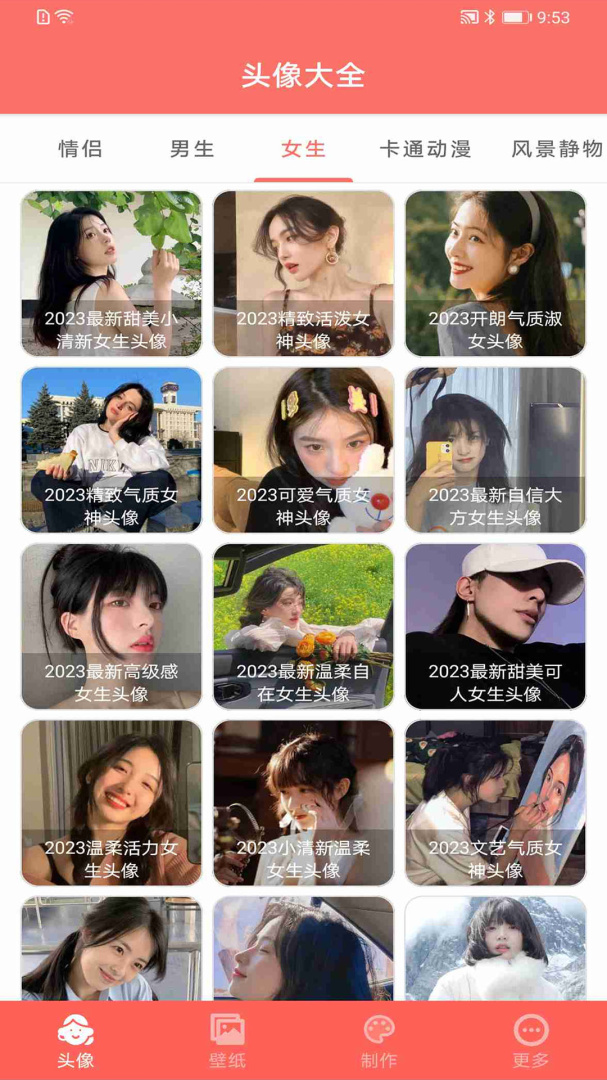Screen dimensions: 607x1080
Task: Open 2023精致活泼女神头像 tile
Action: pos(303,273)
